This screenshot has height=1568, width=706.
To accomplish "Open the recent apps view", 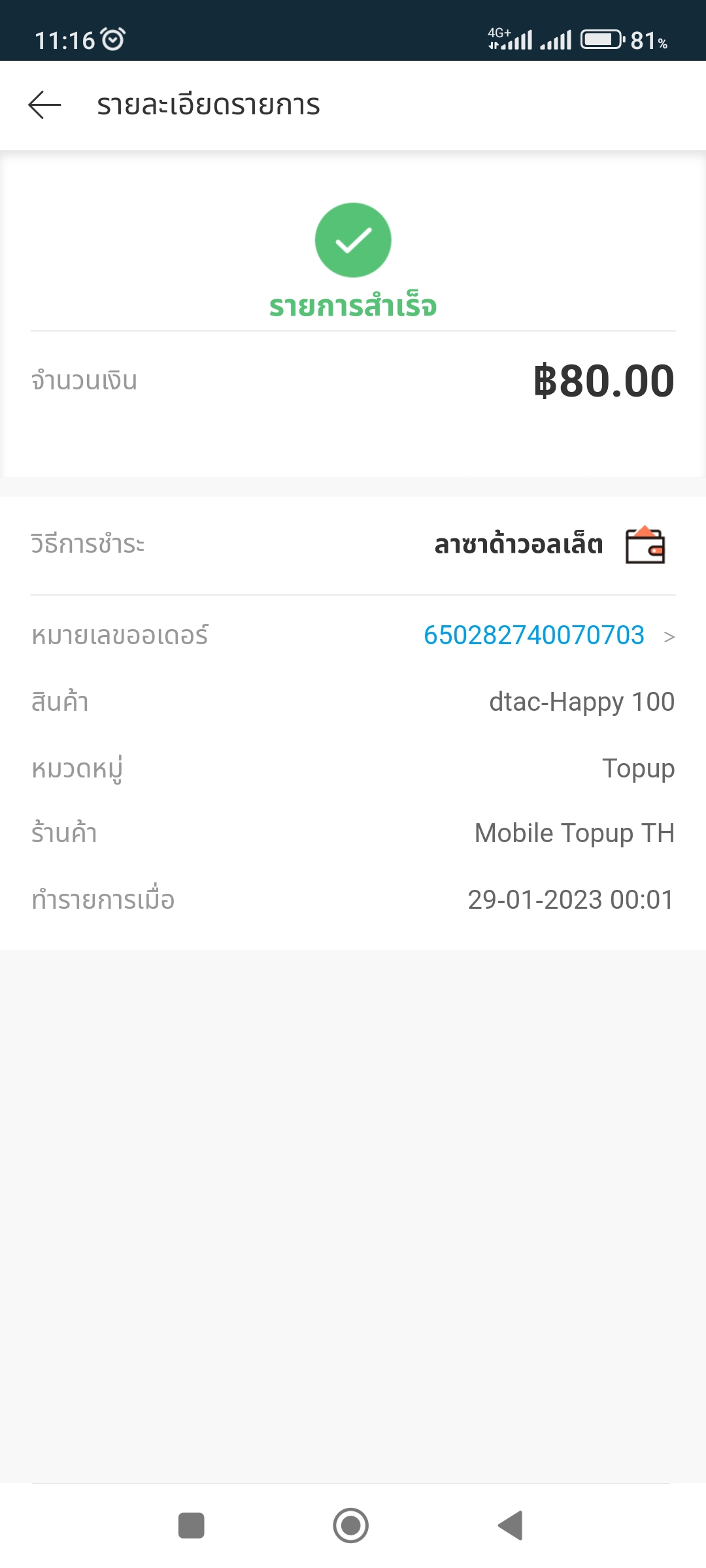I will point(192,1526).
